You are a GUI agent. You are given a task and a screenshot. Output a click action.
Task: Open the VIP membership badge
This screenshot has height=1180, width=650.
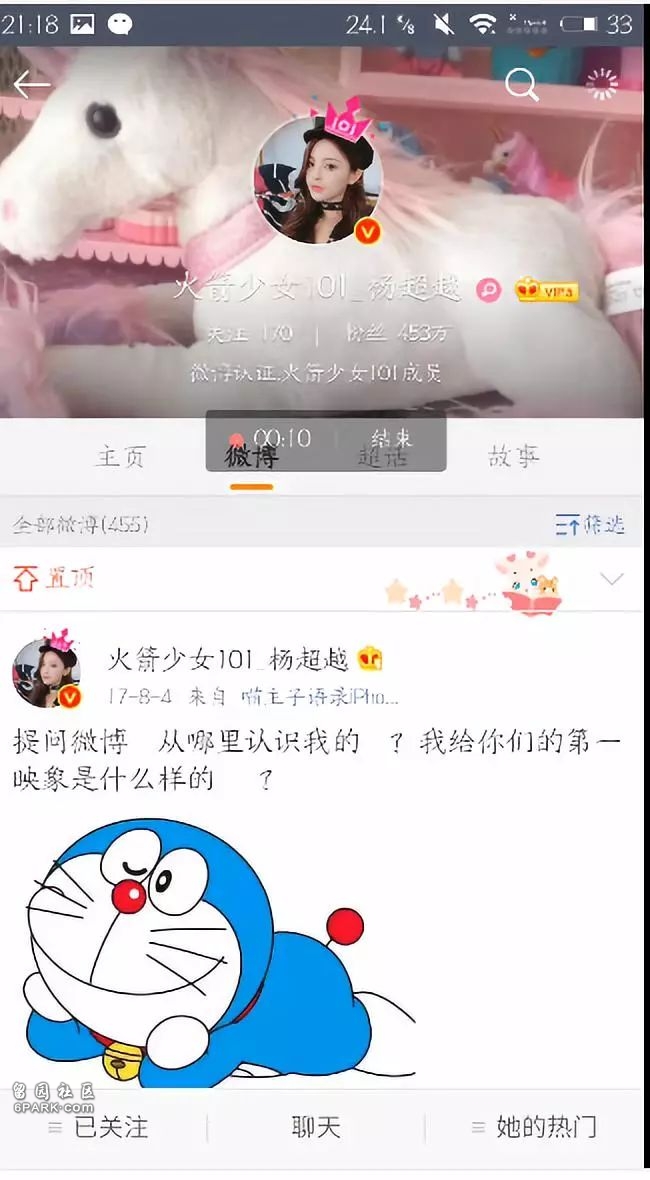pyautogui.click(x=546, y=291)
